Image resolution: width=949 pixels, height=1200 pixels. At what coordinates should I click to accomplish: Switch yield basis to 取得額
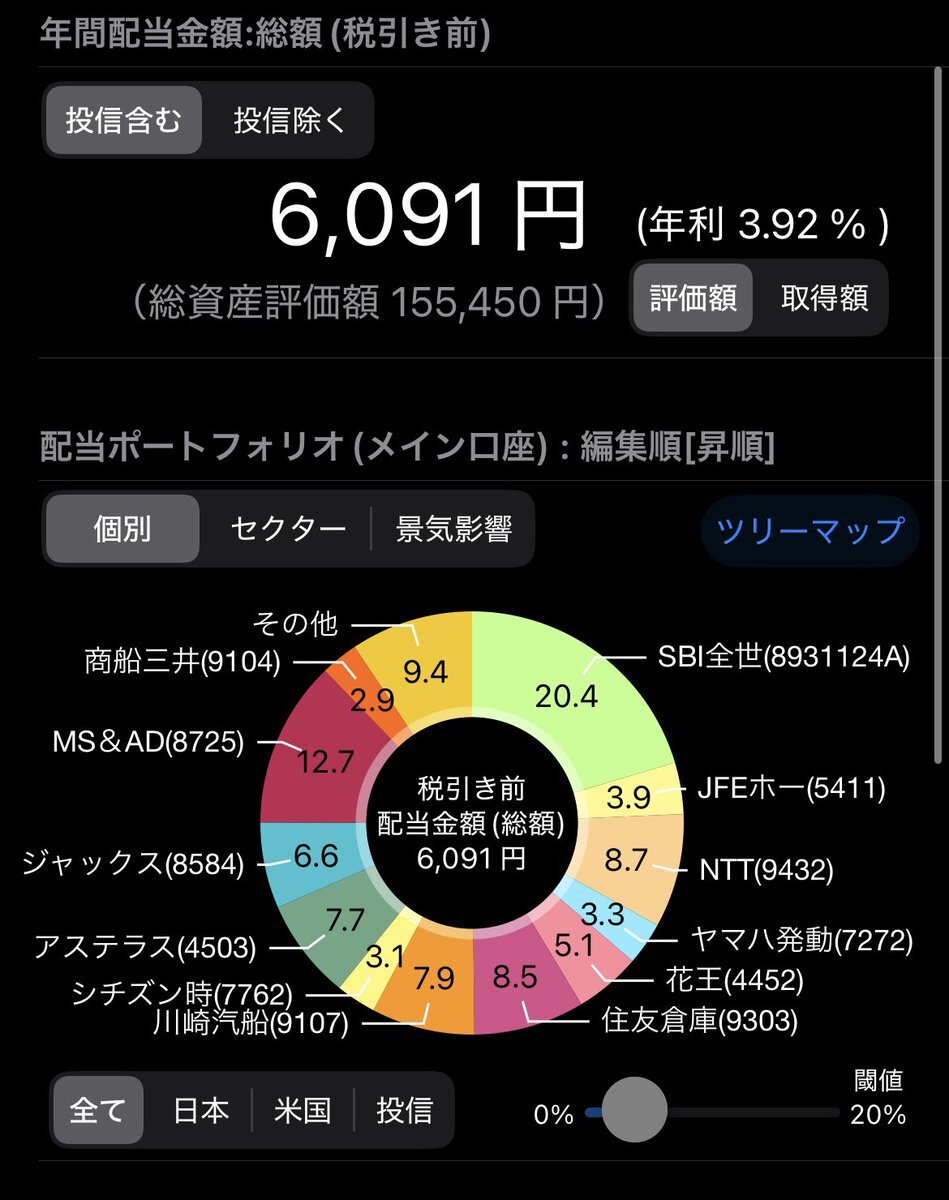(824, 298)
